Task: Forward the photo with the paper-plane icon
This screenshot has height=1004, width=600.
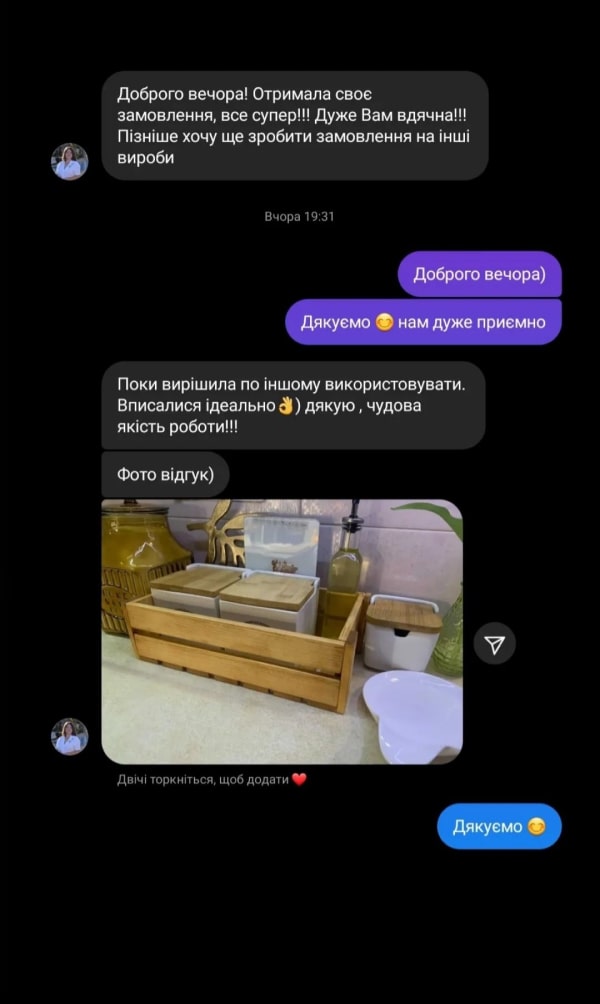Action: click(x=494, y=644)
